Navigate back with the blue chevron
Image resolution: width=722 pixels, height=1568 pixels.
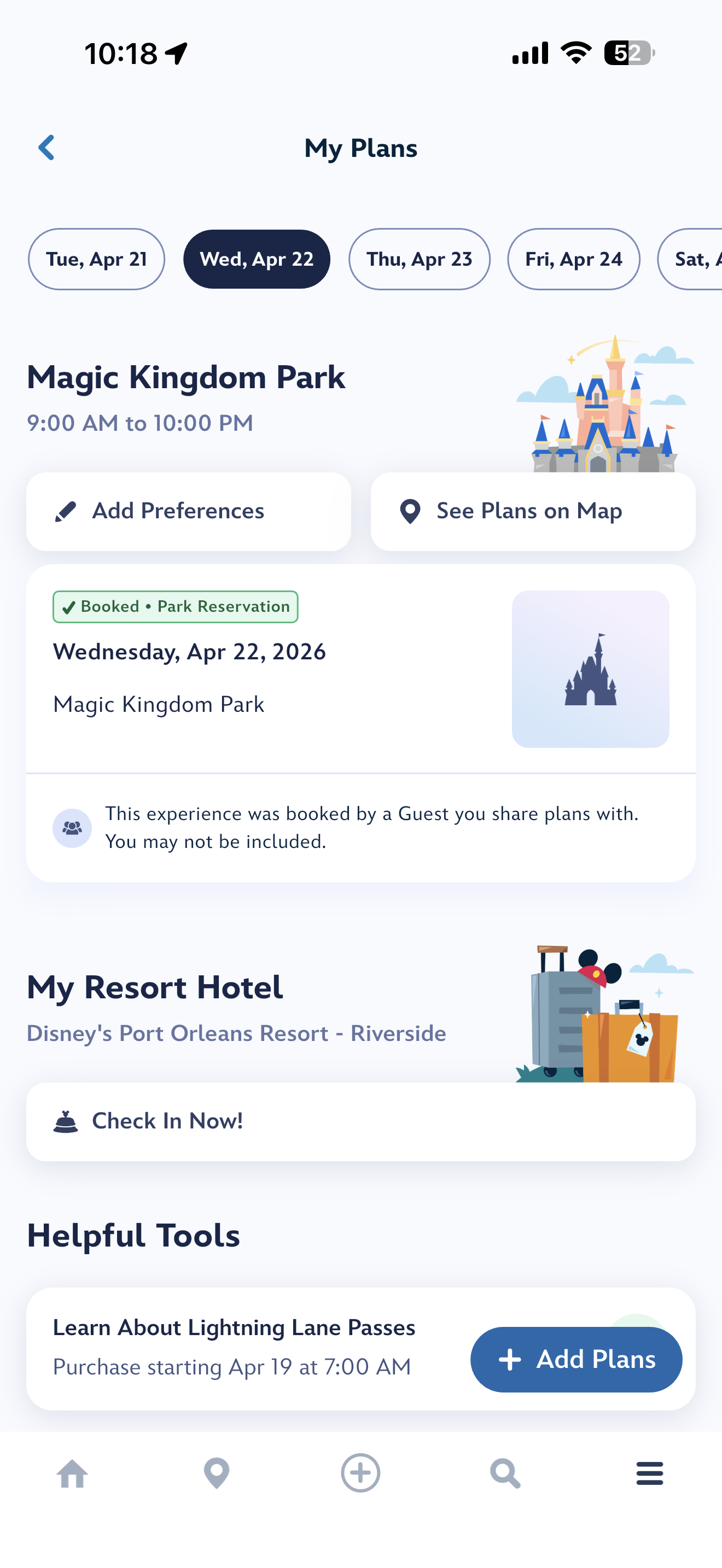click(x=46, y=147)
